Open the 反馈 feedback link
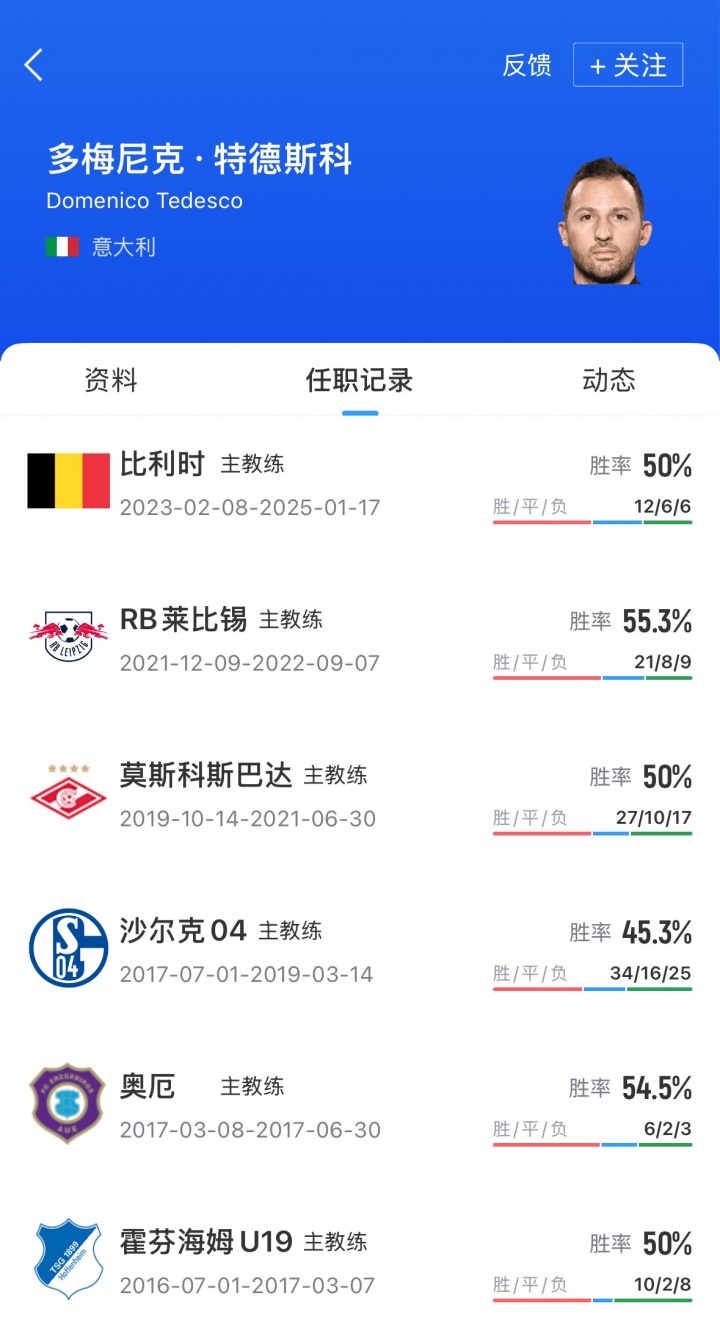 (526, 66)
